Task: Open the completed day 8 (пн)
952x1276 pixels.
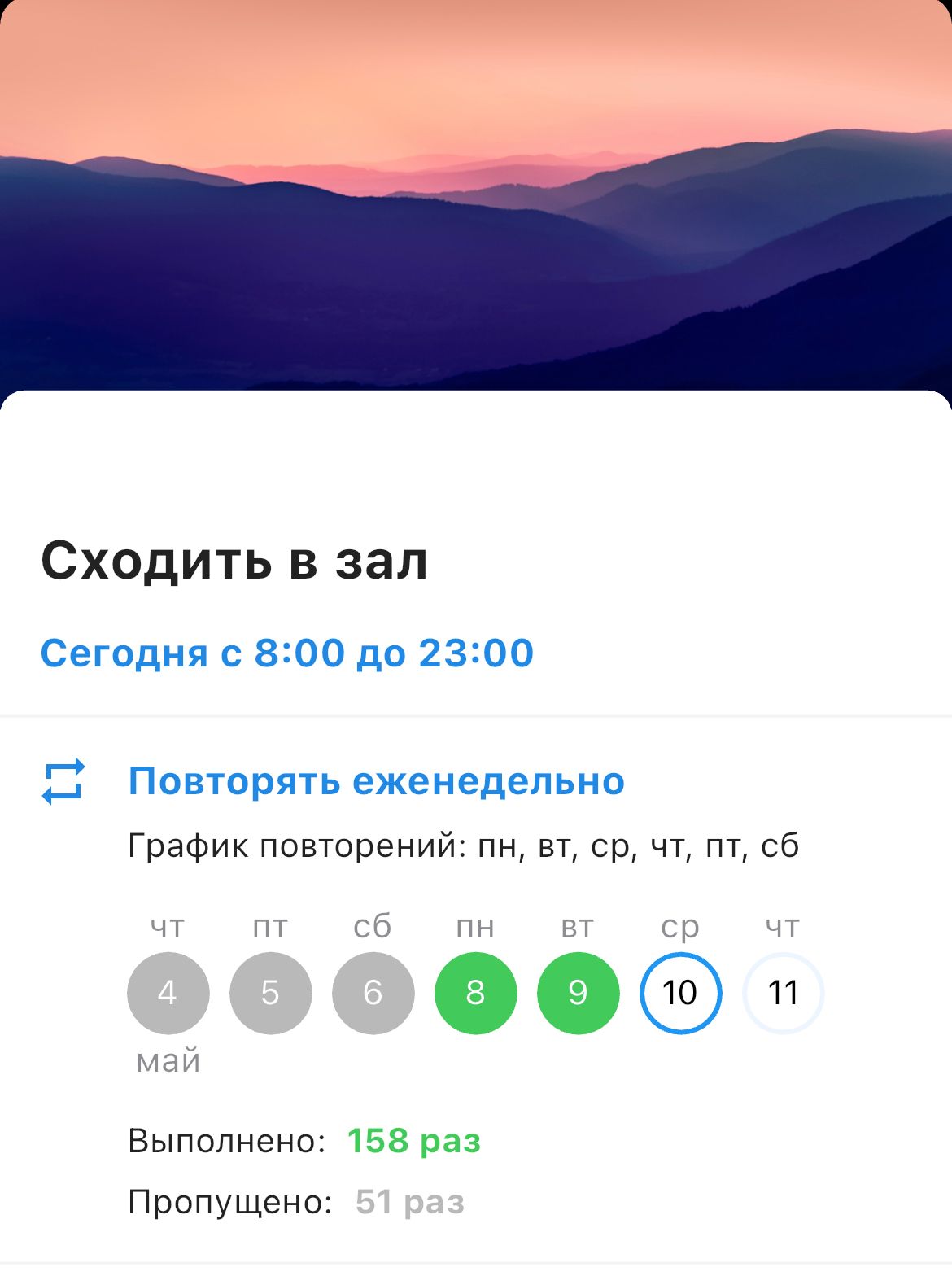Action: click(476, 993)
